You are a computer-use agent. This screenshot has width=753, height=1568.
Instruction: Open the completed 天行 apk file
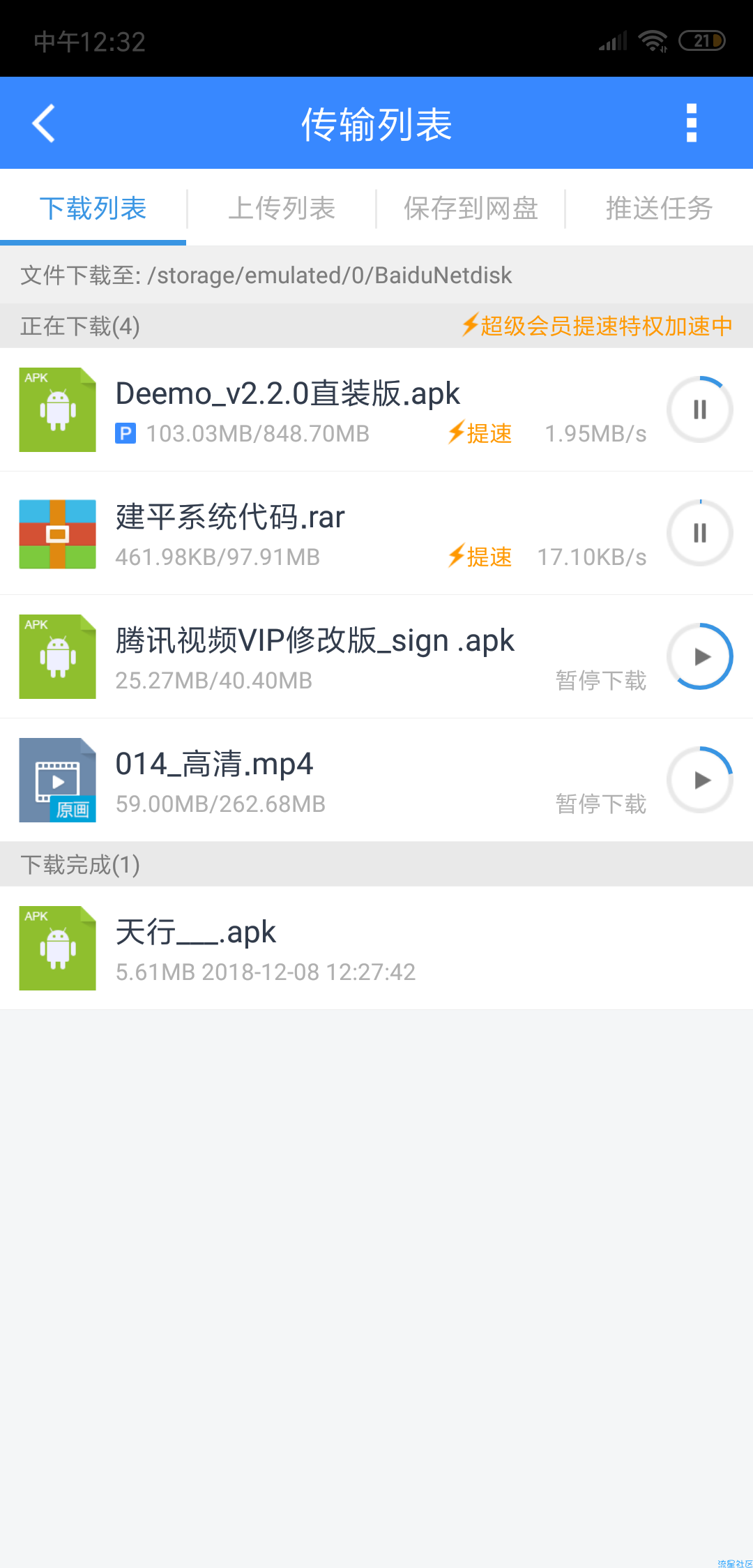click(376, 948)
